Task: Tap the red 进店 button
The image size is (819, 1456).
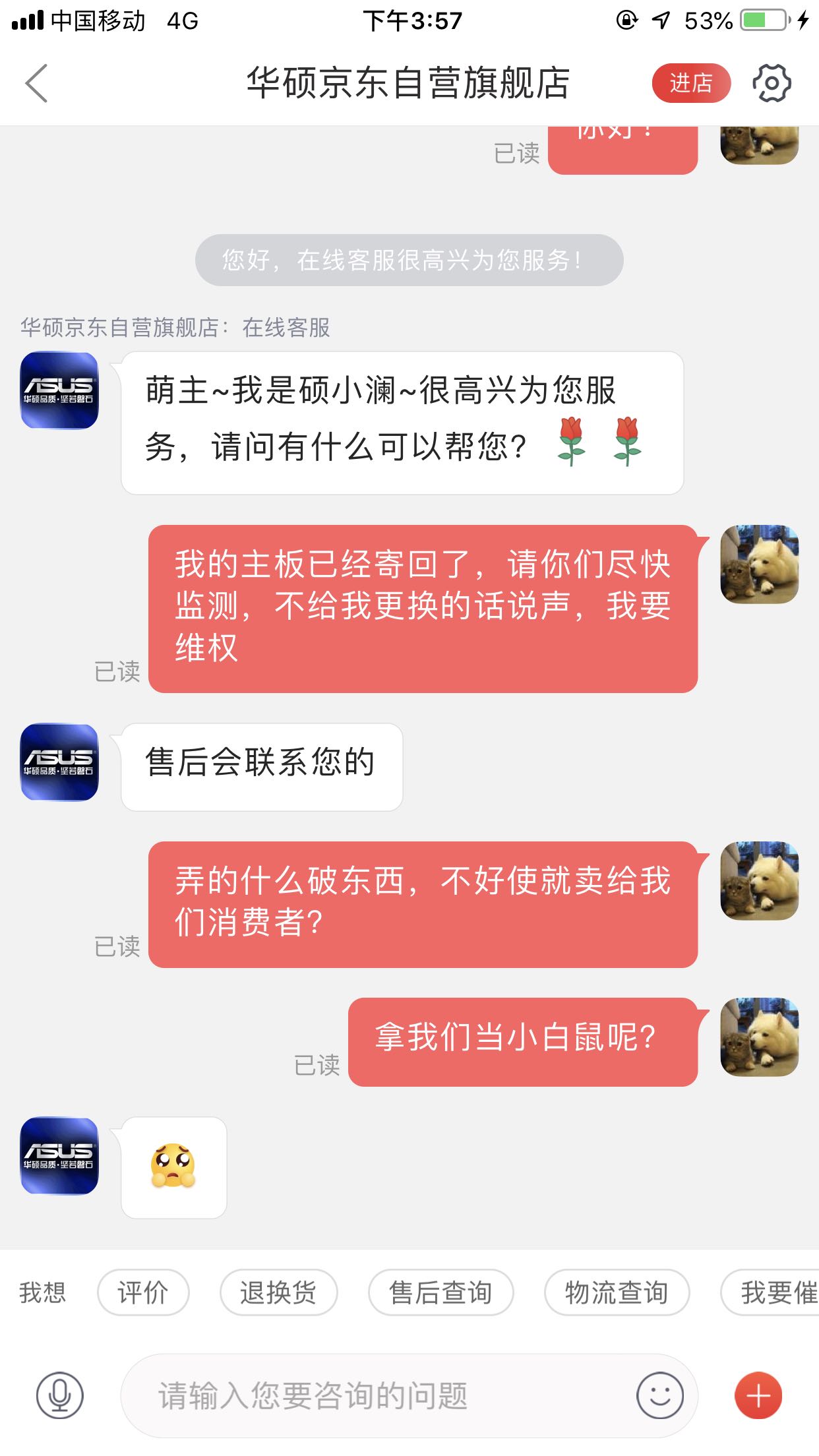Action: pos(691,83)
